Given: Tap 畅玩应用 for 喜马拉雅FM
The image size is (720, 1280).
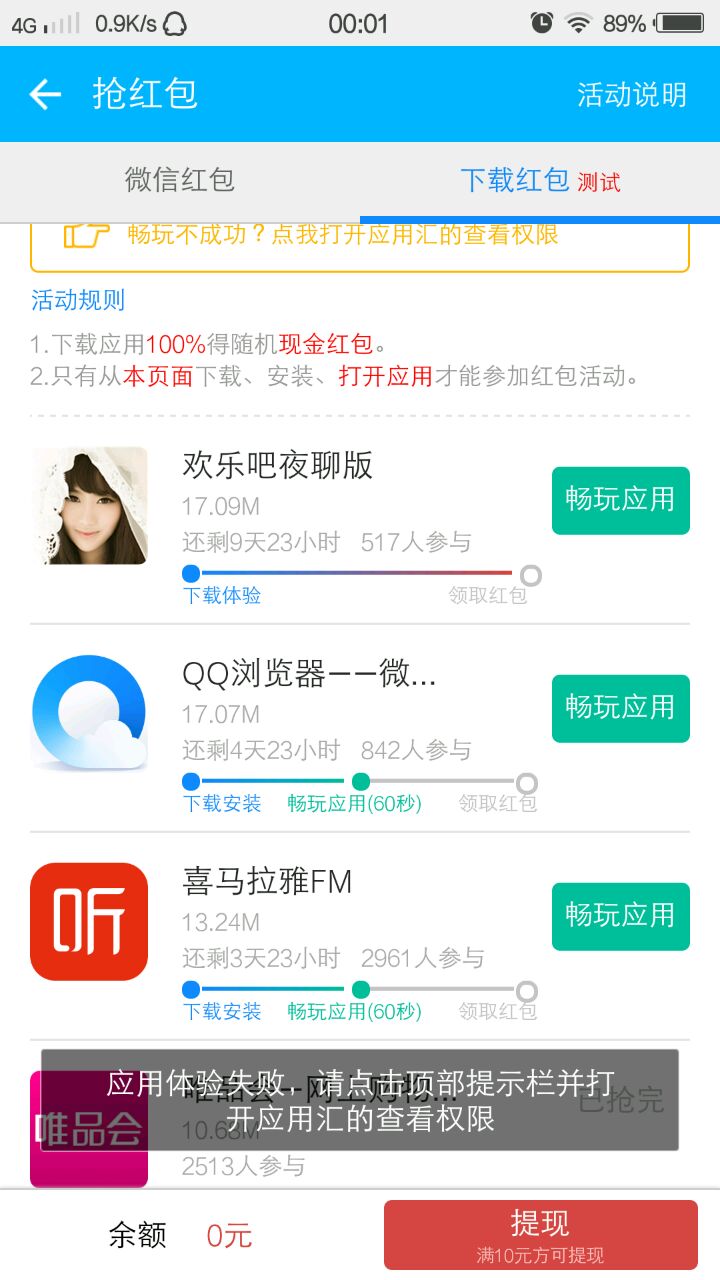Looking at the screenshot, I should pyautogui.click(x=621, y=916).
